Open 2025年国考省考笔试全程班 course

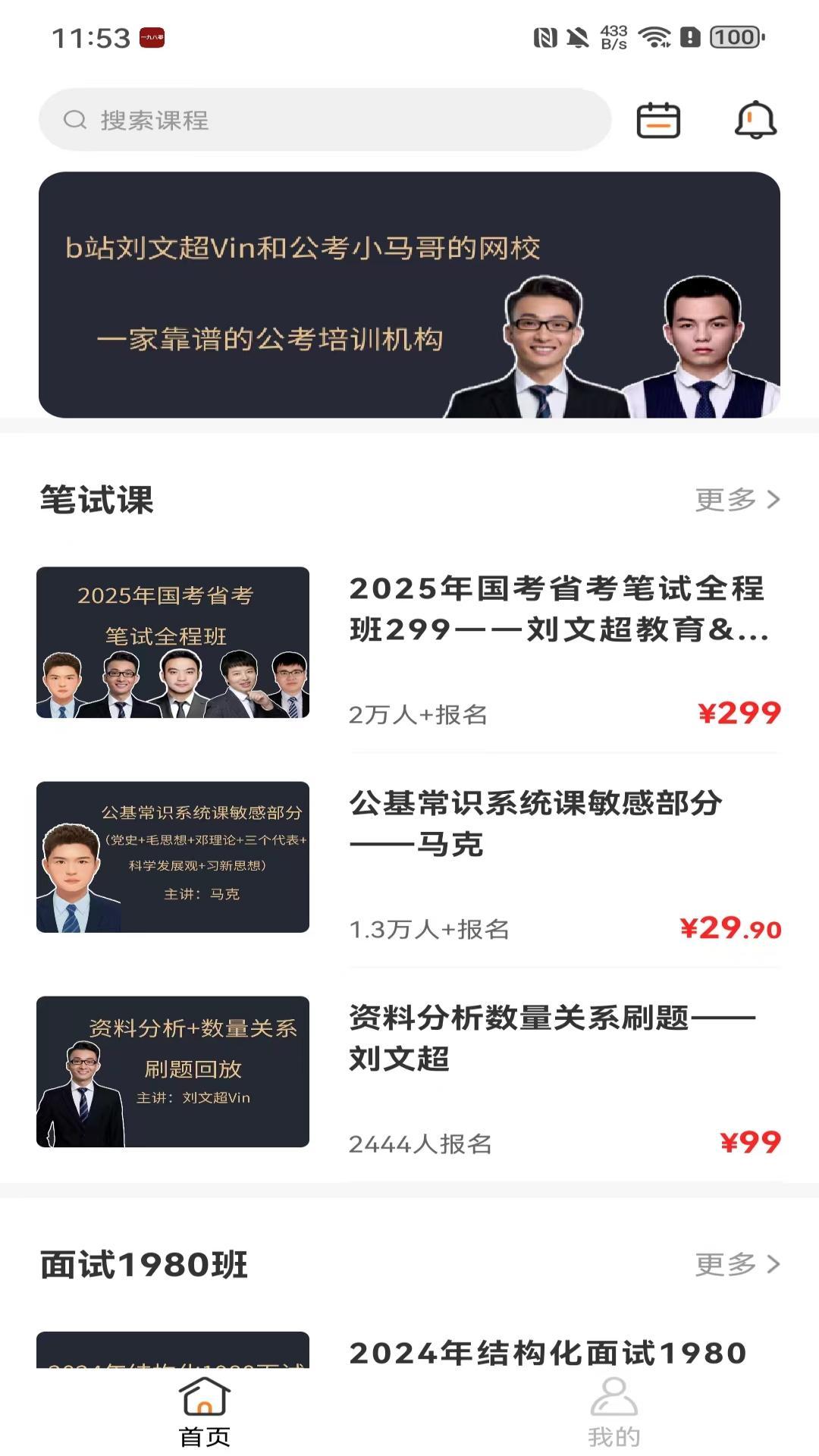[x=173, y=645]
